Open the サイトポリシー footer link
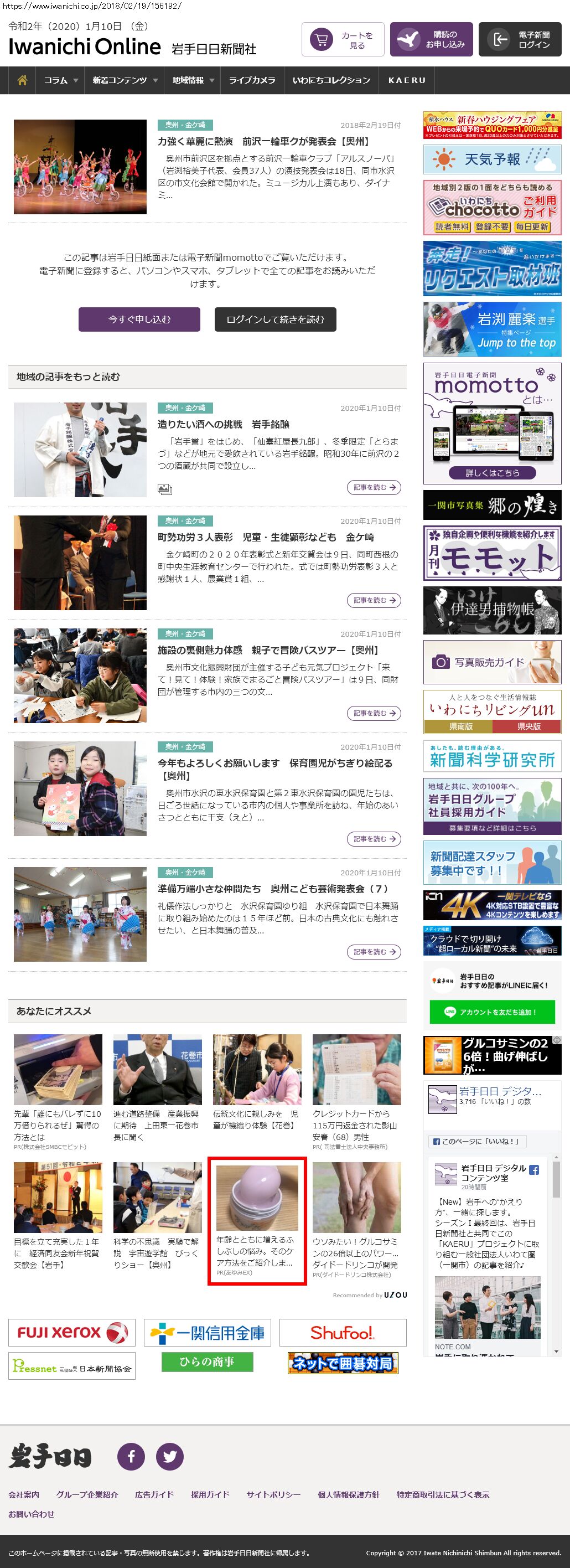 click(x=273, y=1494)
